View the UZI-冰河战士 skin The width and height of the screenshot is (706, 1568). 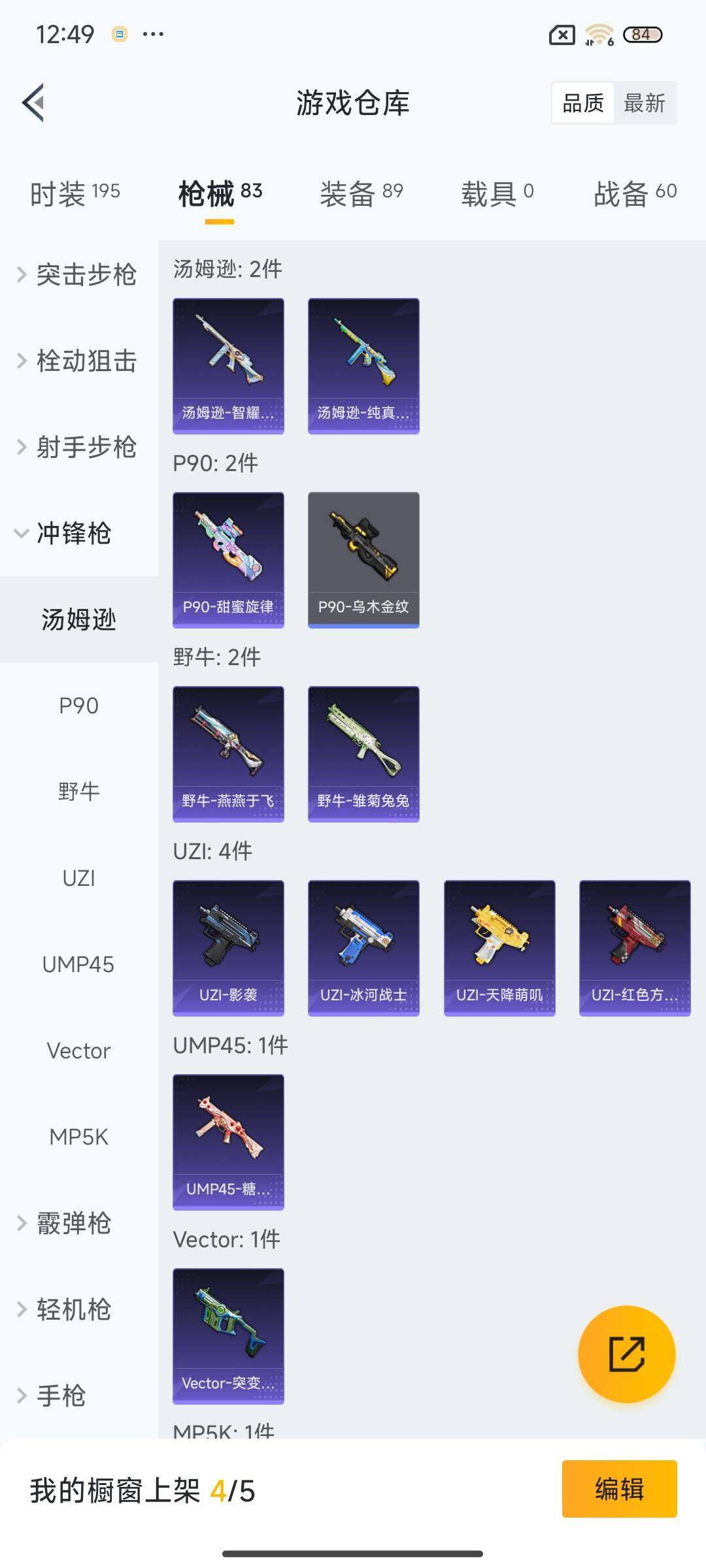point(363,948)
